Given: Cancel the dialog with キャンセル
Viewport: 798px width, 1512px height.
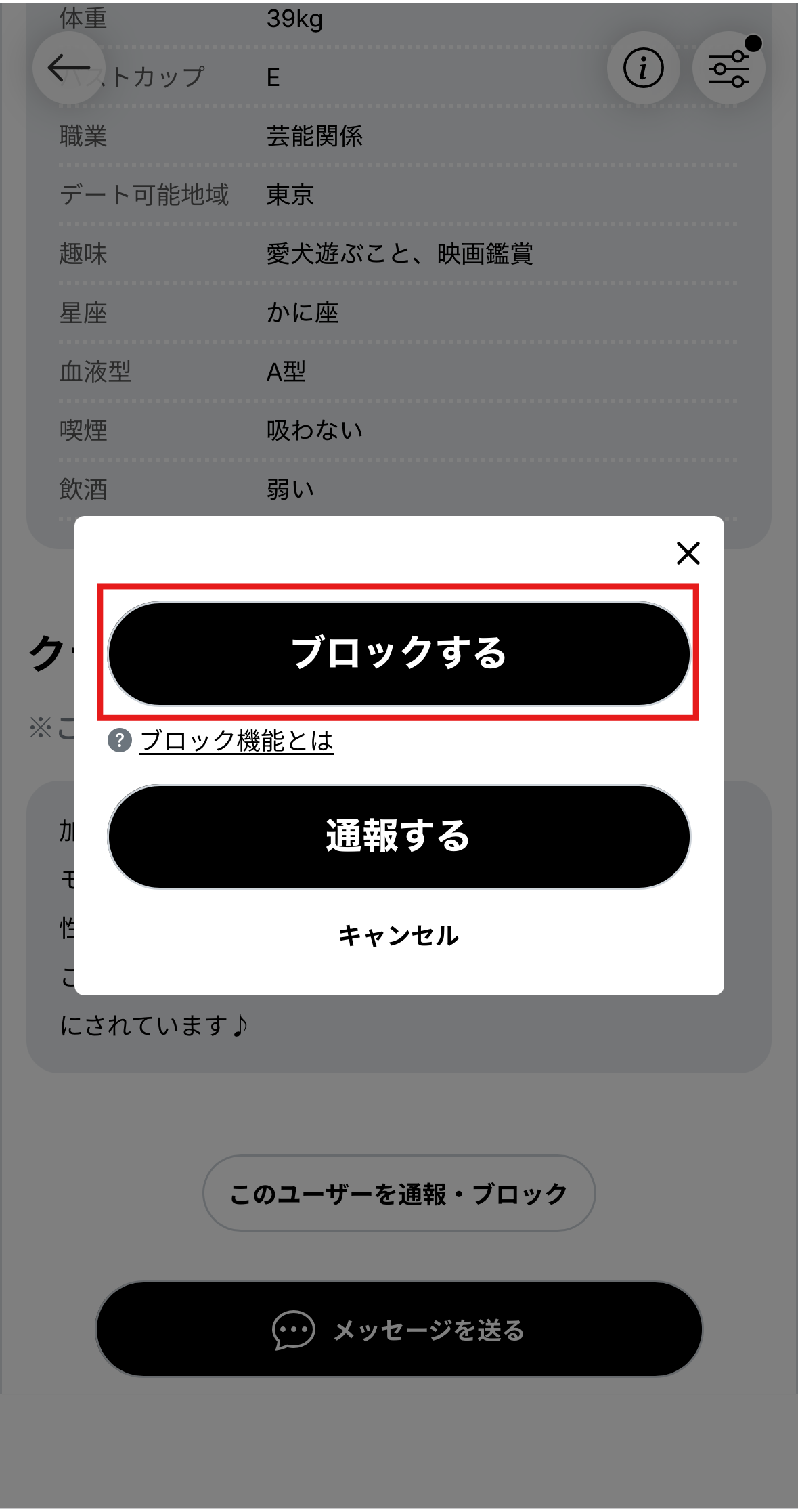Looking at the screenshot, I should [x=399, y=935].
